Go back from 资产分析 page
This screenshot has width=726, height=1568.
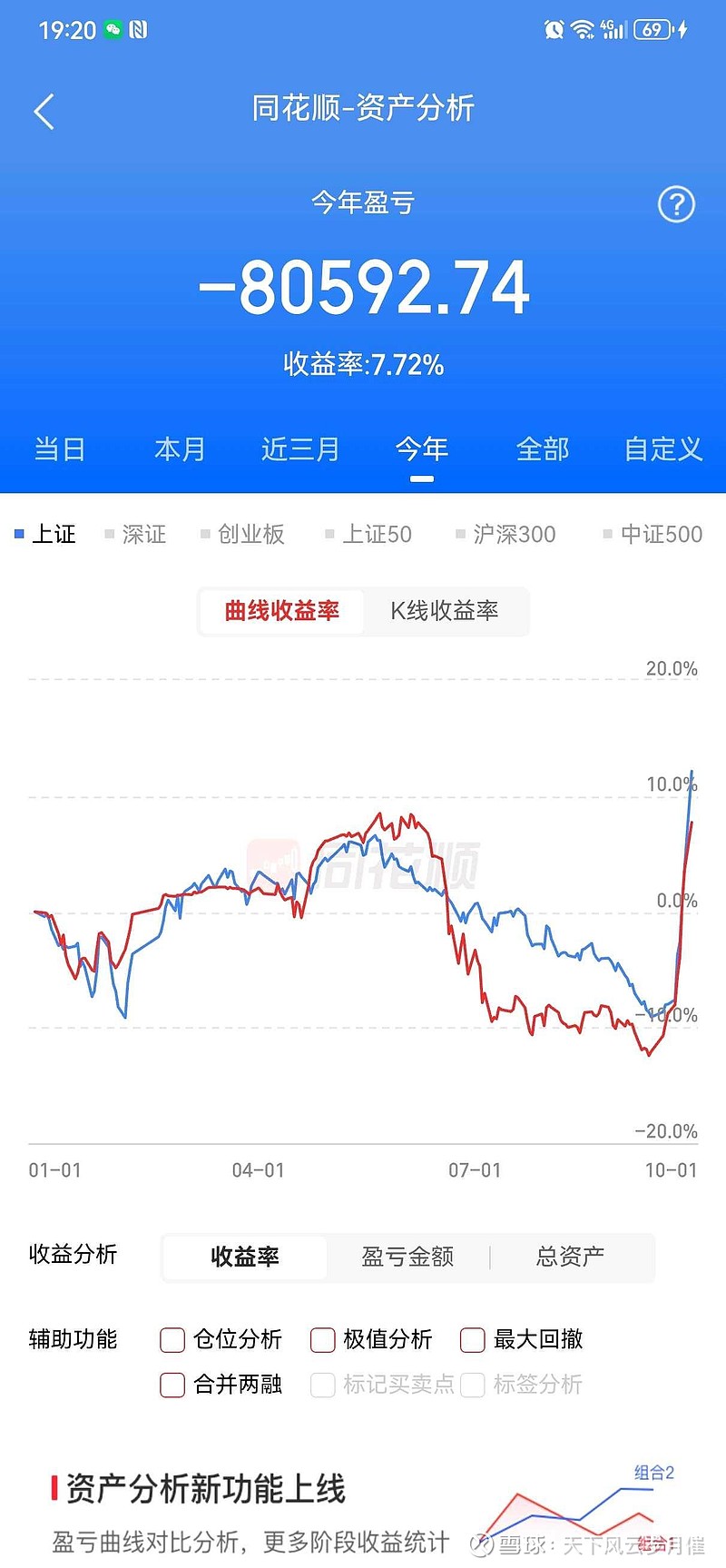(44, 112)
